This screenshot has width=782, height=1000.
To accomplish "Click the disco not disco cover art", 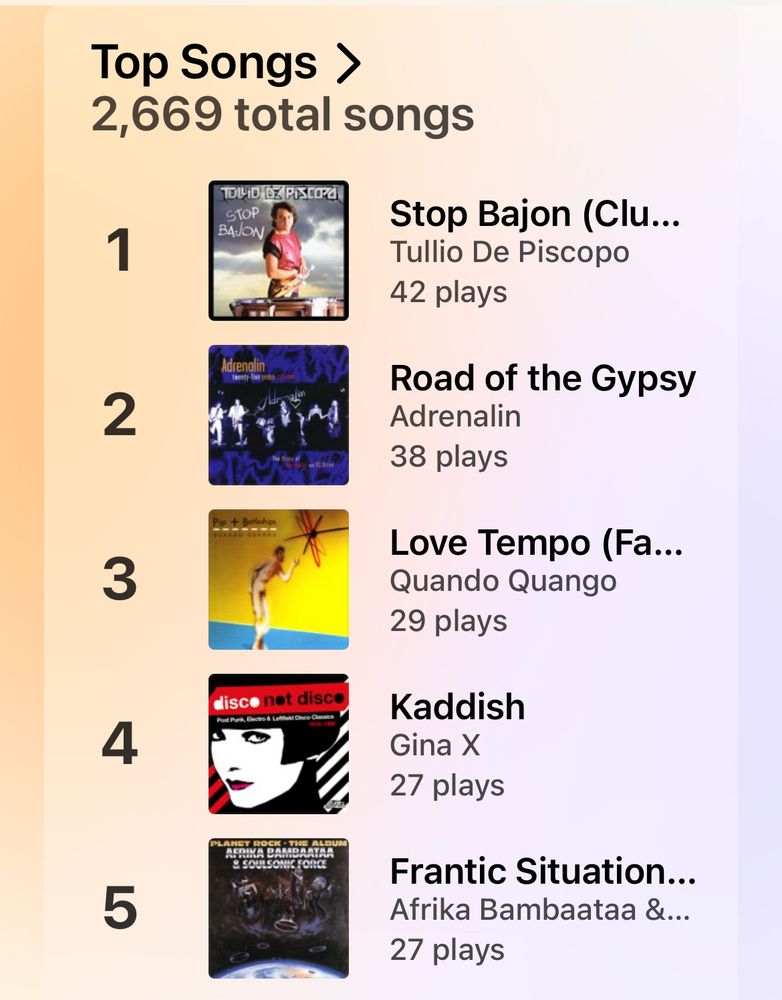I will [x=278, y=741].
